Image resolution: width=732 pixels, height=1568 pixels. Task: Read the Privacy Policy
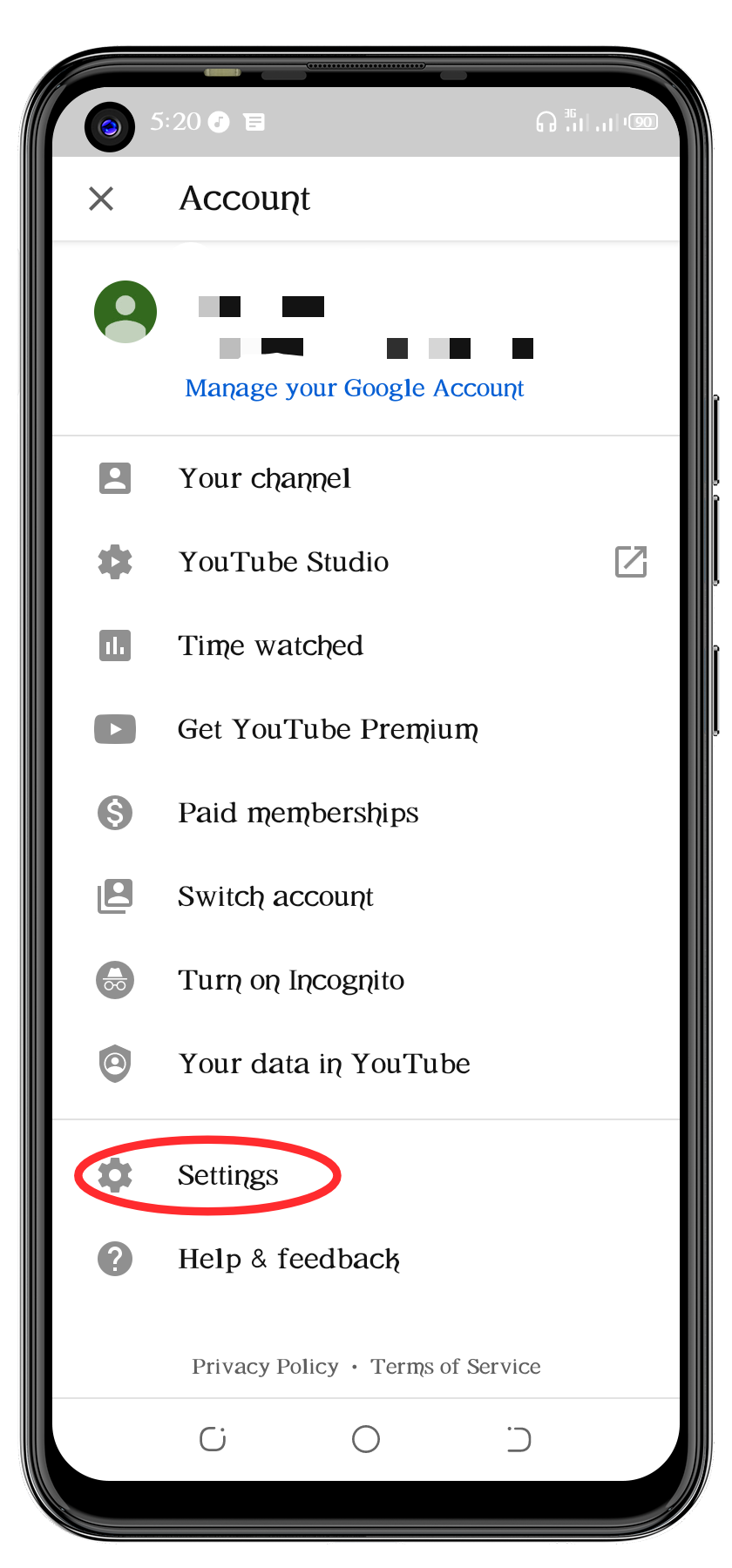pos(265,1366)
